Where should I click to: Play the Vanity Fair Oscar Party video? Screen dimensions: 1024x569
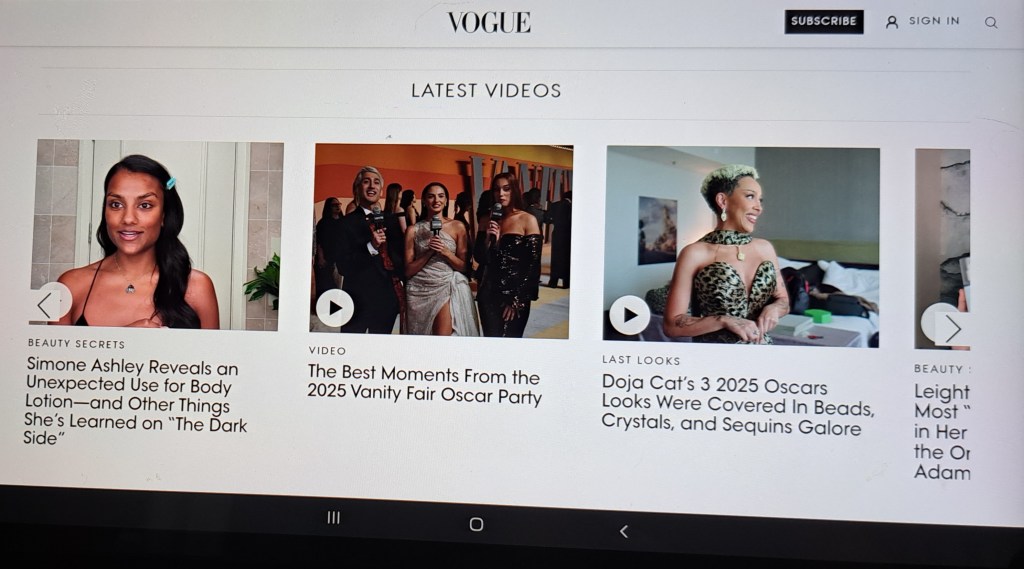[x=334, y=308]
